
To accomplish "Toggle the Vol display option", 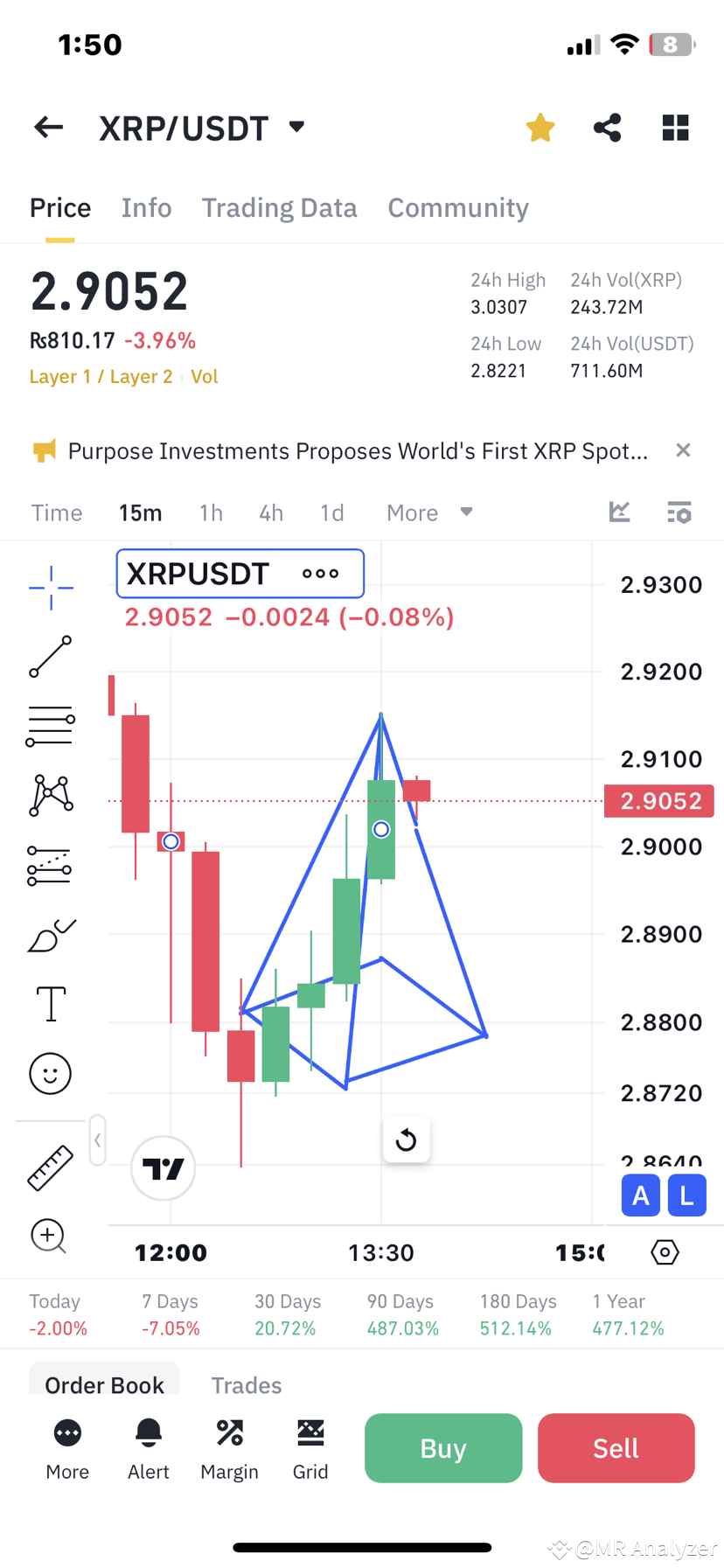I will (205, 376).
